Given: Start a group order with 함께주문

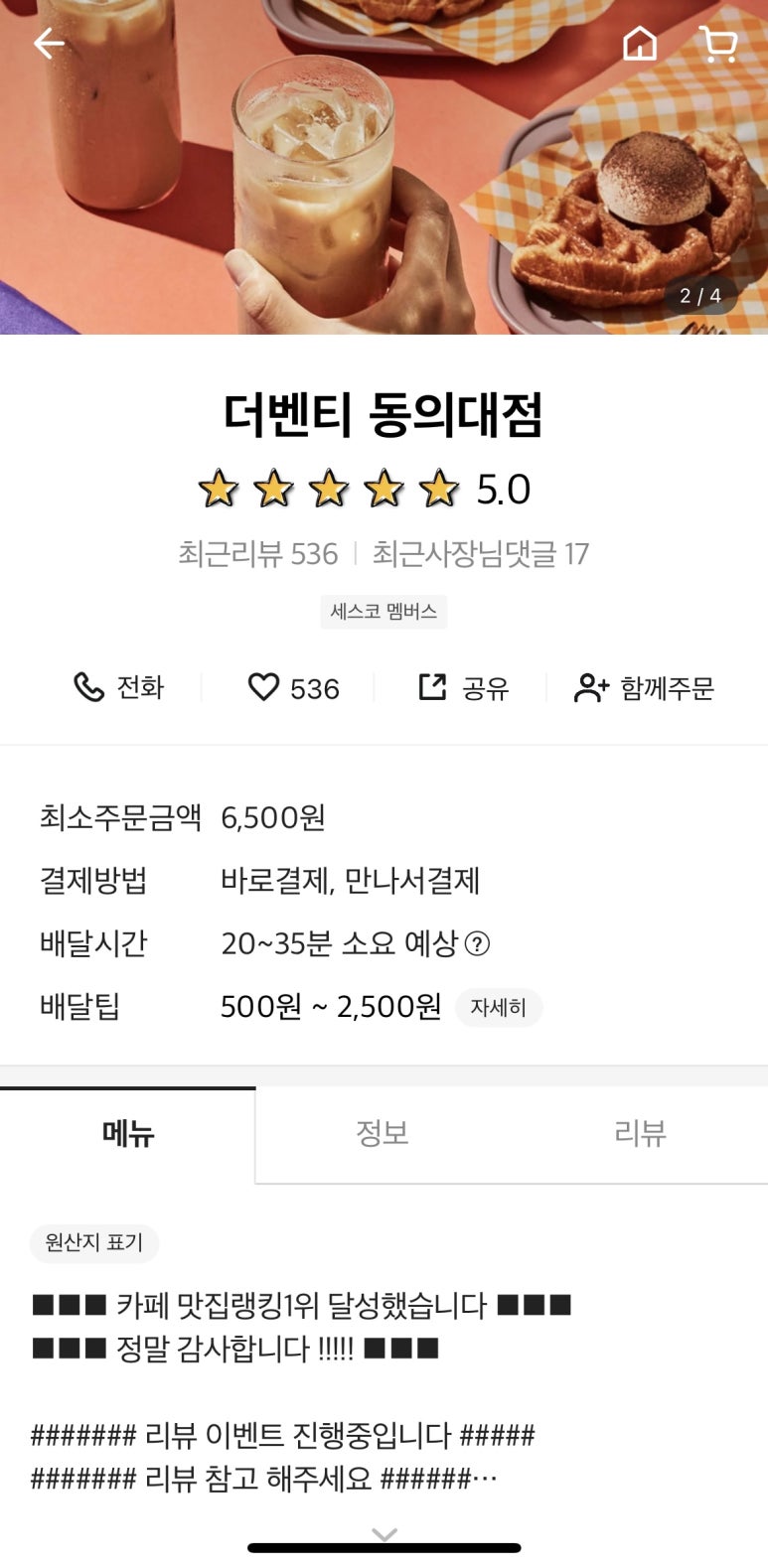Looking at the screenshot, I should tap(644, 687).
